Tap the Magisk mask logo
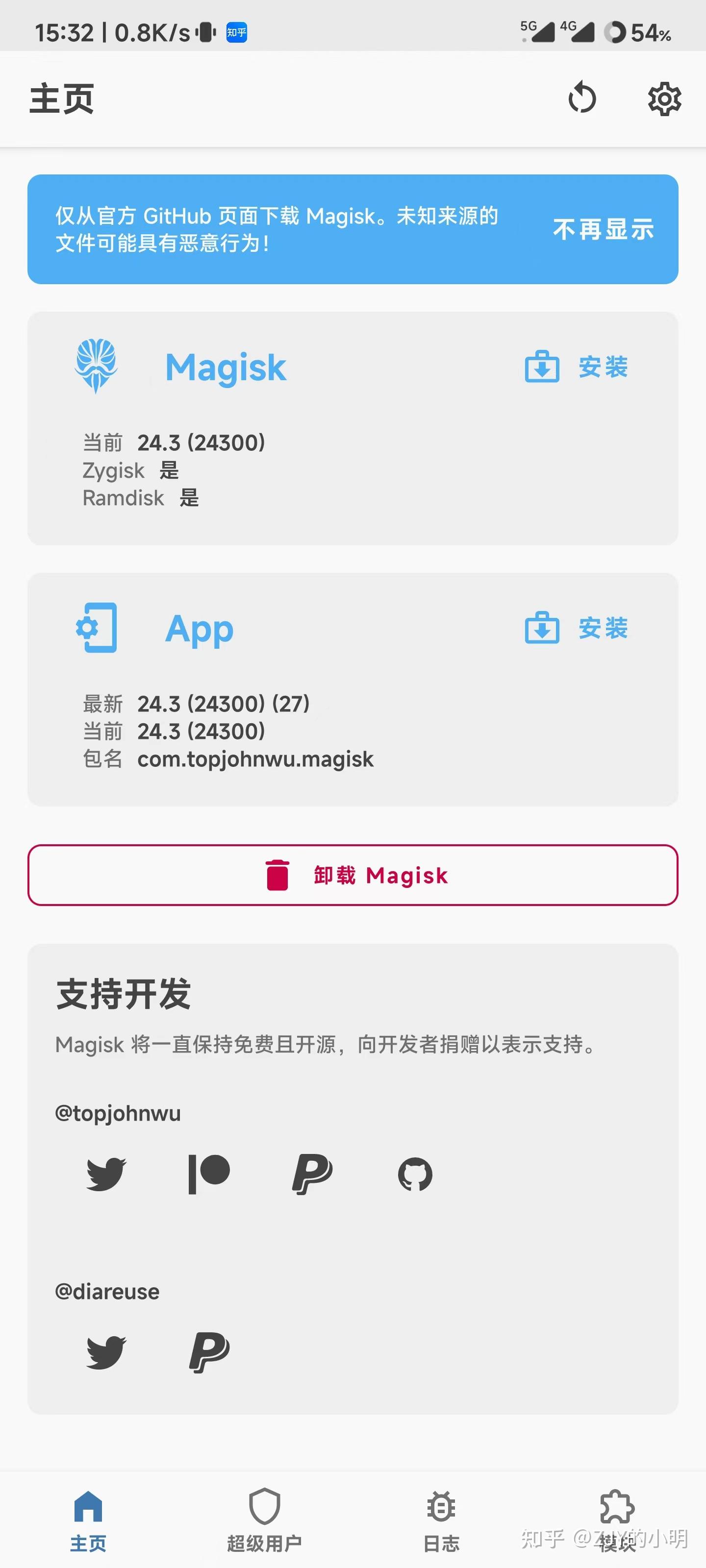The image size is (706, 1568). pyautogui.click(x=96, y=367)
